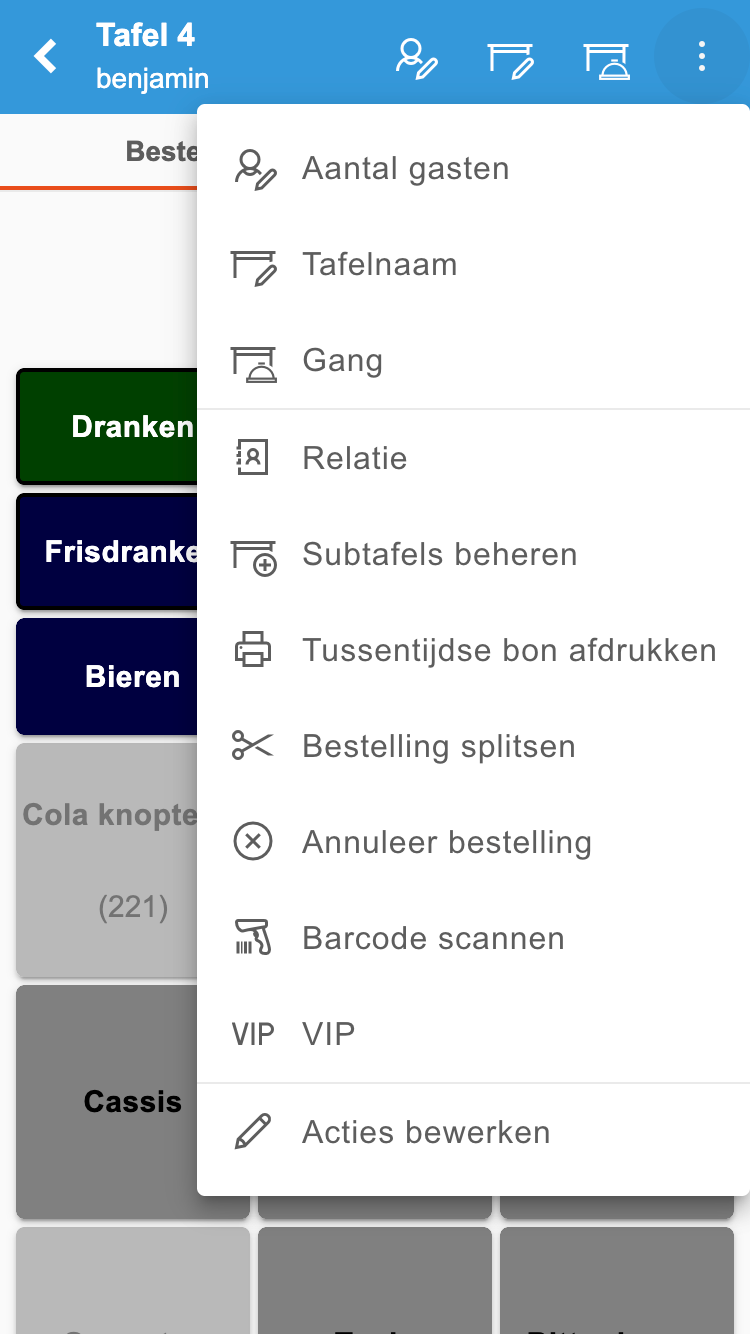Viewport: 750px width, 1334px height.
Task: Open the Bieren category
Action: point(107,677)
